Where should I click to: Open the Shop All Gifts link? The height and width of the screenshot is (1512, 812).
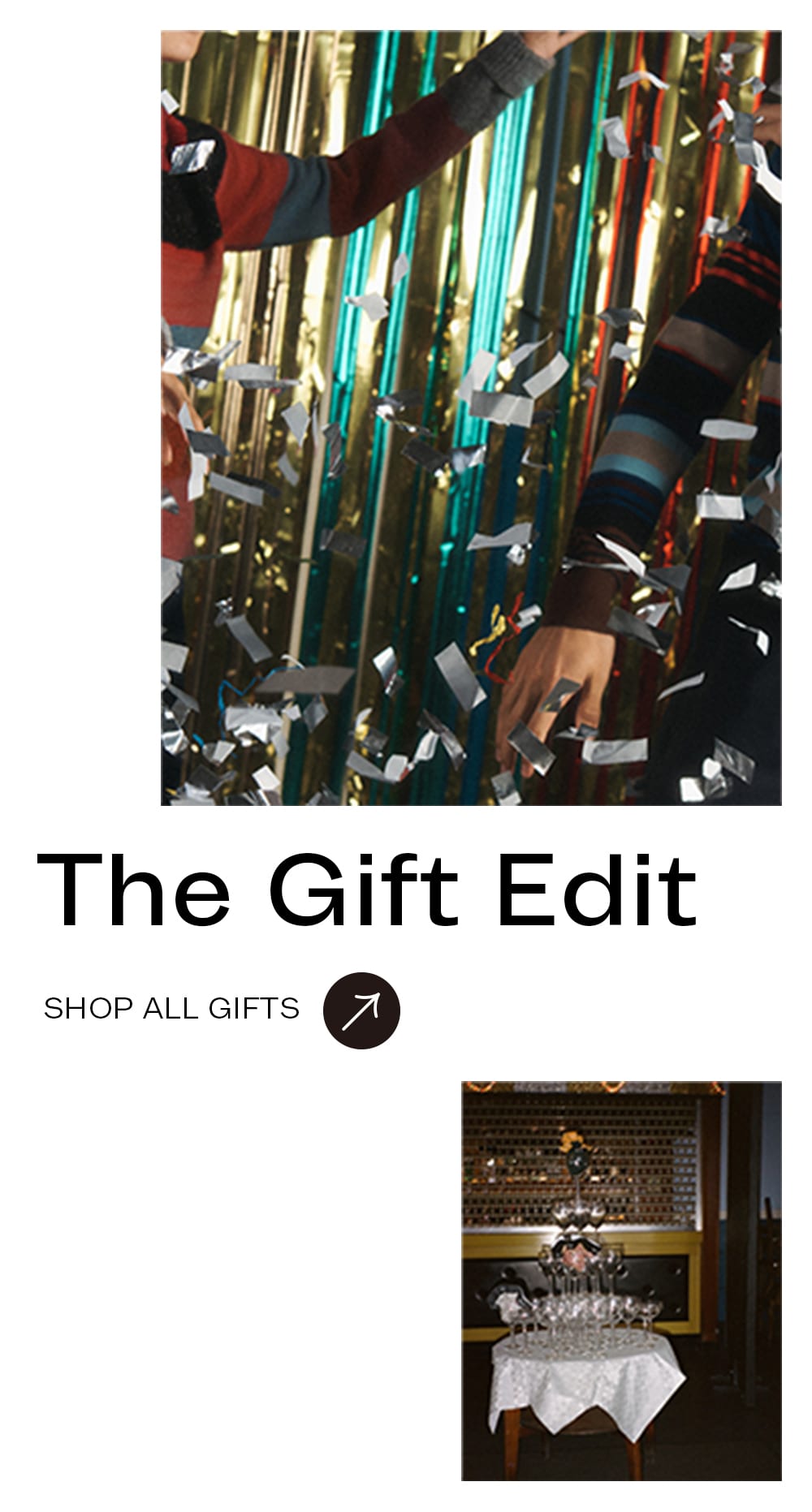pyautogui.click(x=171, y=1009)
